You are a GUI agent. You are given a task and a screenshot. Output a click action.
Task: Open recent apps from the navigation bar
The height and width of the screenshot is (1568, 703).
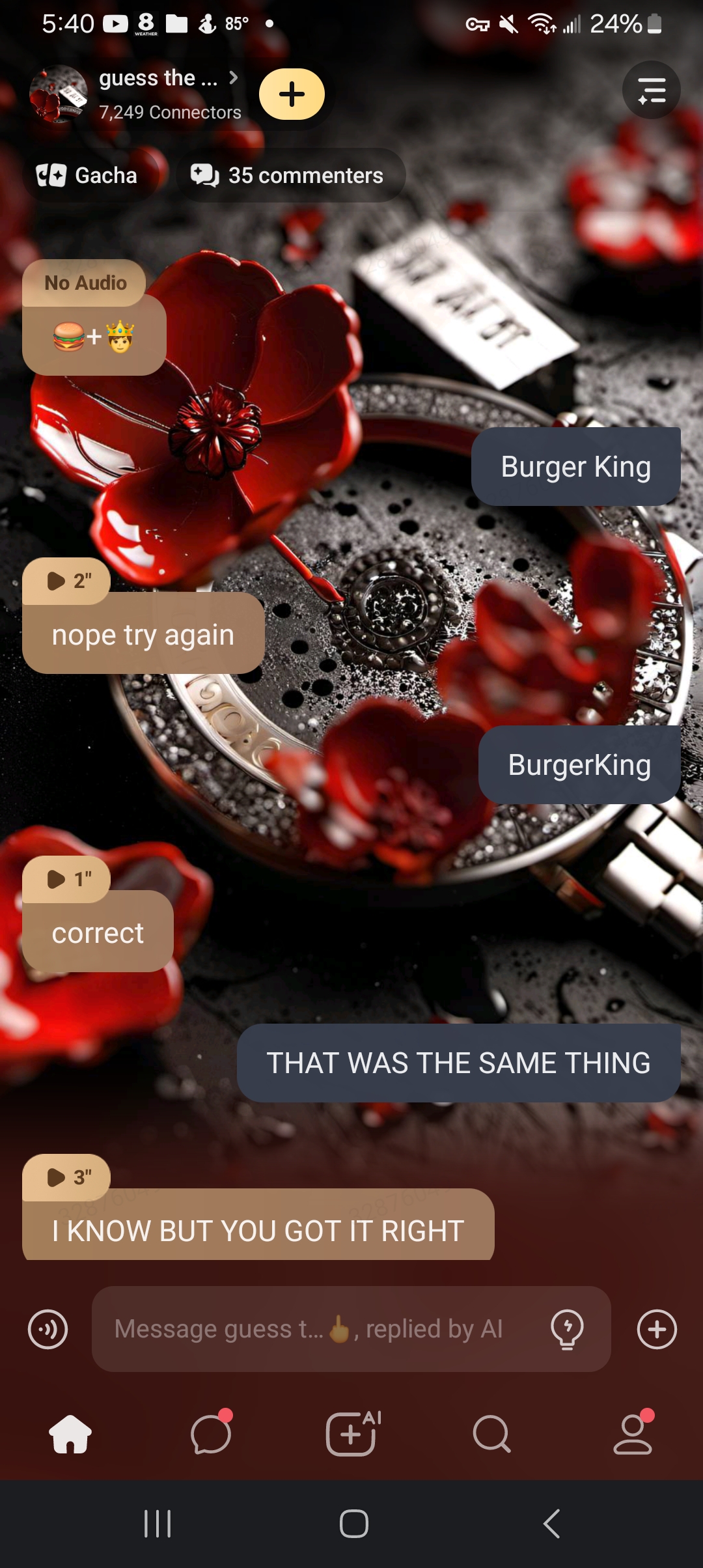click(157, 1524)
